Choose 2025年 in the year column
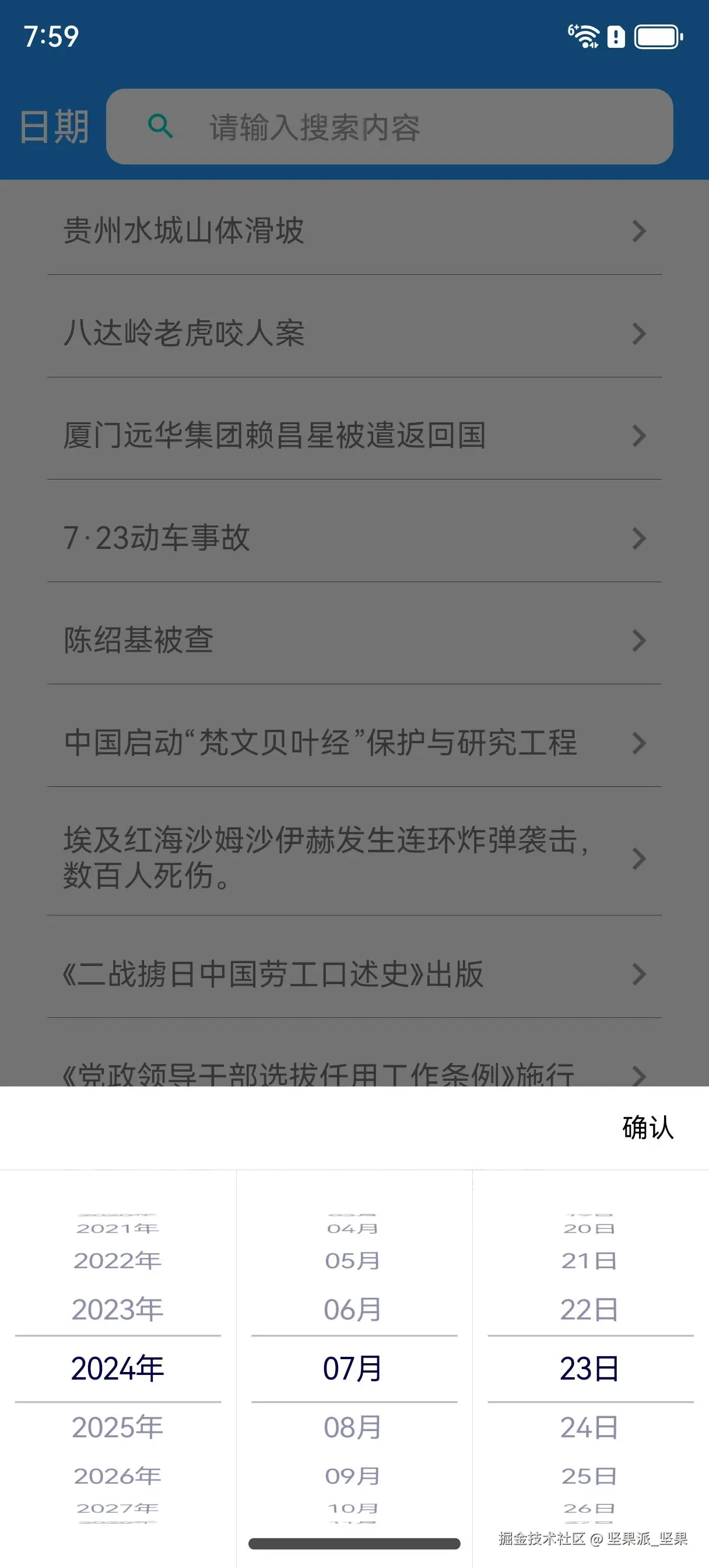 [x=117, y=1427]
